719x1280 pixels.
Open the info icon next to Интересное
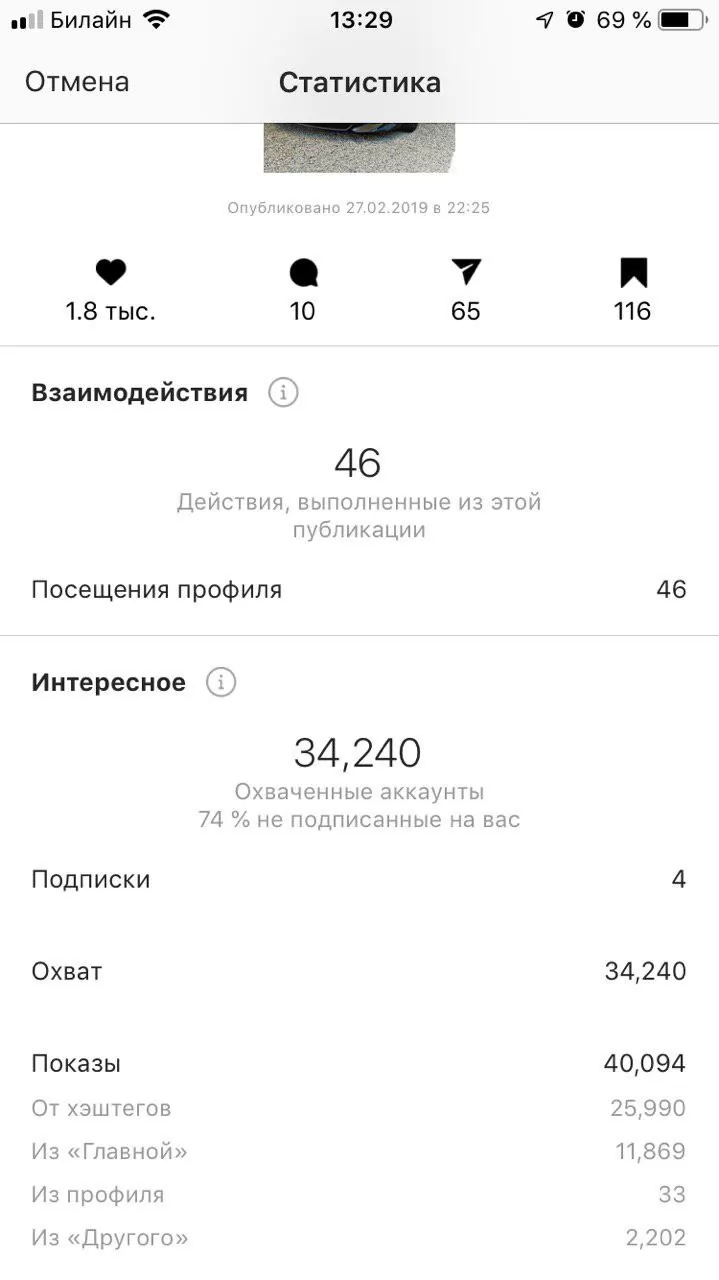coord(221,683)
